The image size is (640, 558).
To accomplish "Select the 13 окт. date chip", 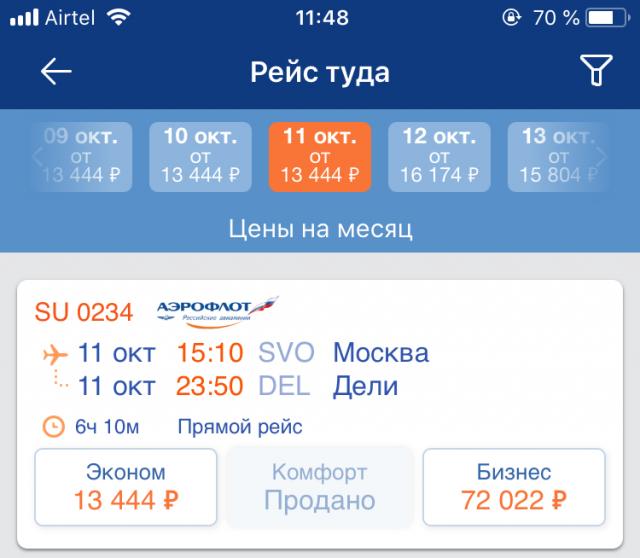I will [555, 157].
